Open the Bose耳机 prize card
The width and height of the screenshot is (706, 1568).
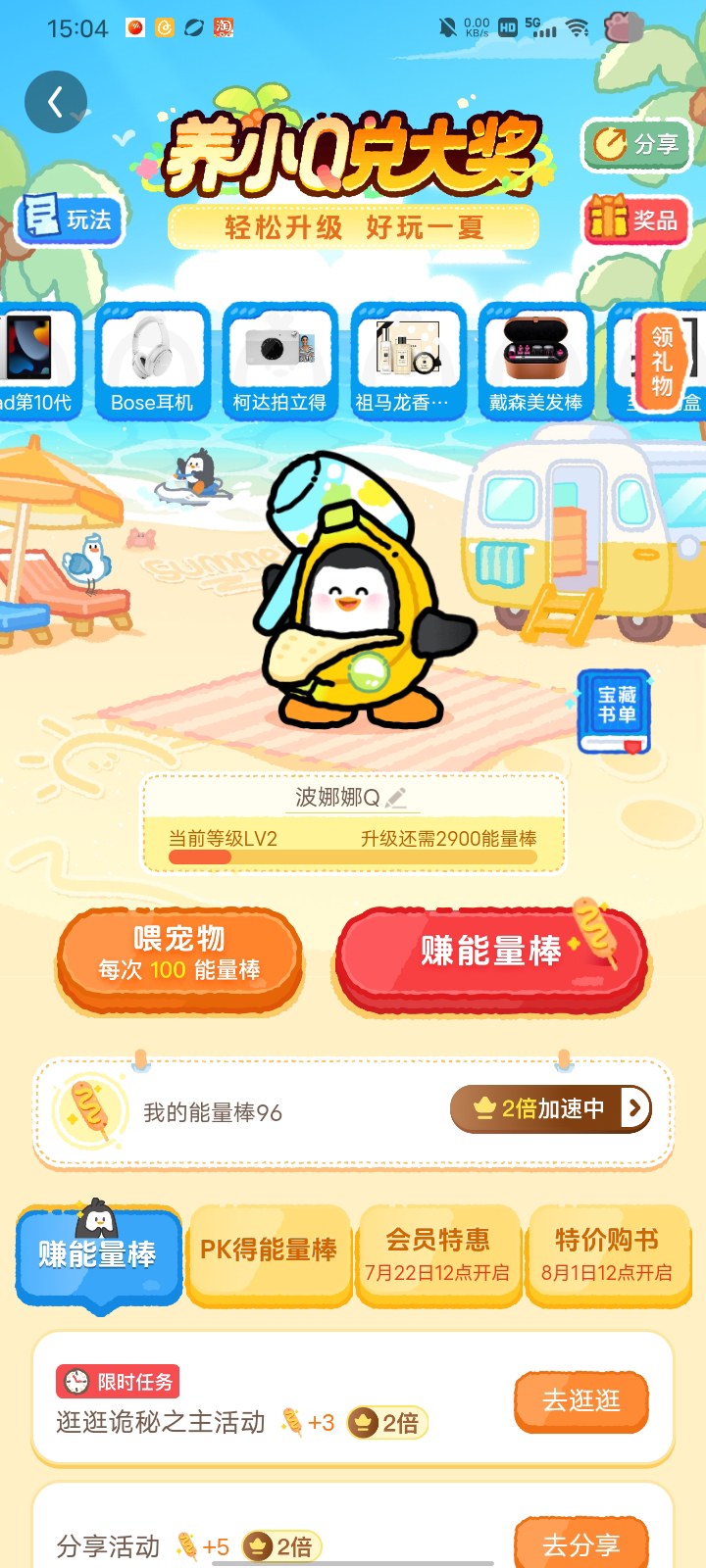152,362
